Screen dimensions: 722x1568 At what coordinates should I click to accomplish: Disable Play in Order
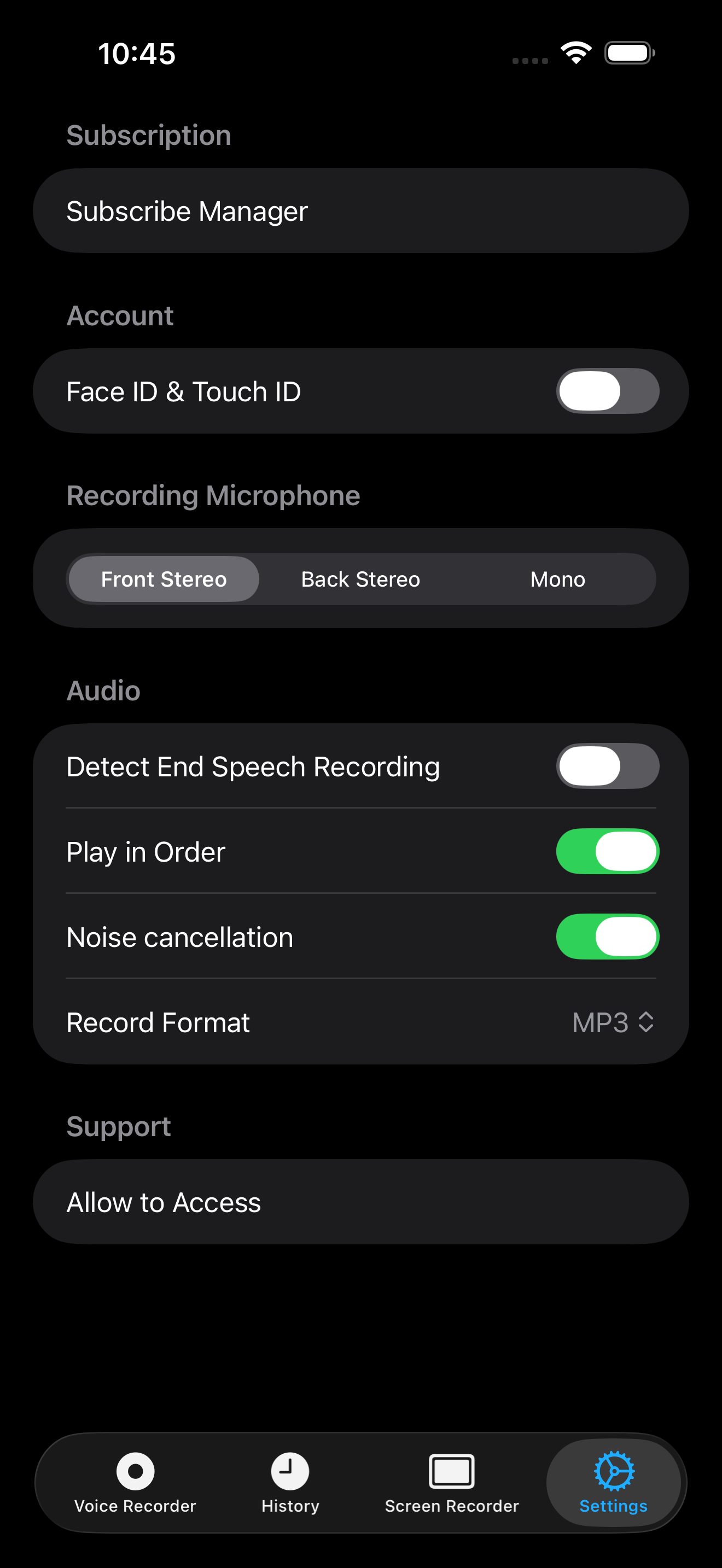point(607,852)
